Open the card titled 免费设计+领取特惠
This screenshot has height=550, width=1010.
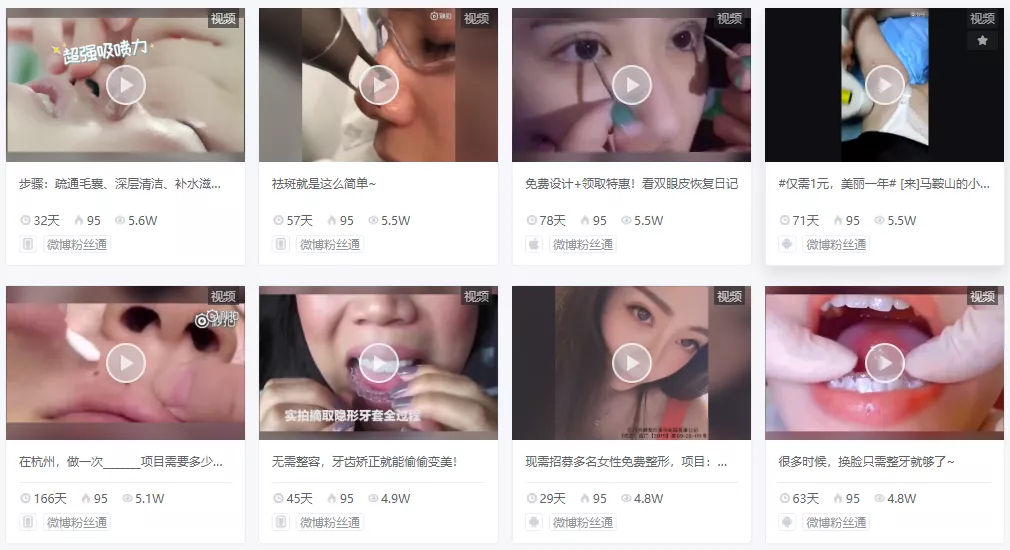(x=631, y=184)
